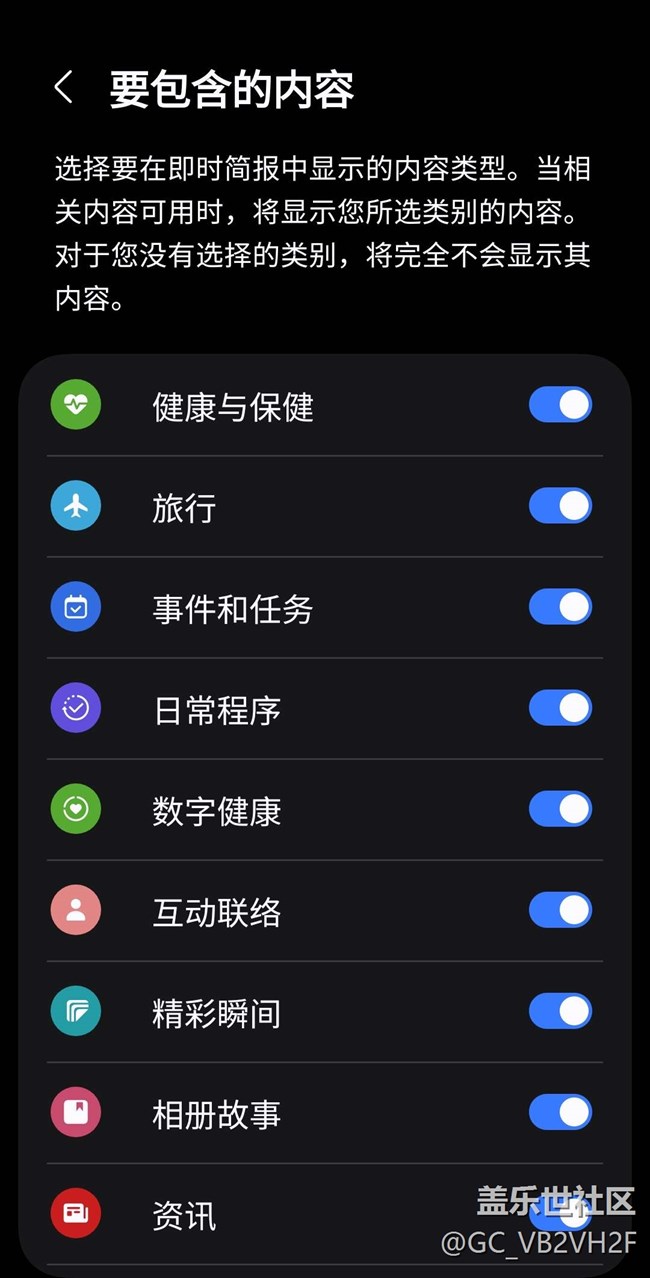The width and height of the screenshot is (650, 1278).
Task: Toggle the 精彩瞬间 switch off
Action: tap(560, 1011)
